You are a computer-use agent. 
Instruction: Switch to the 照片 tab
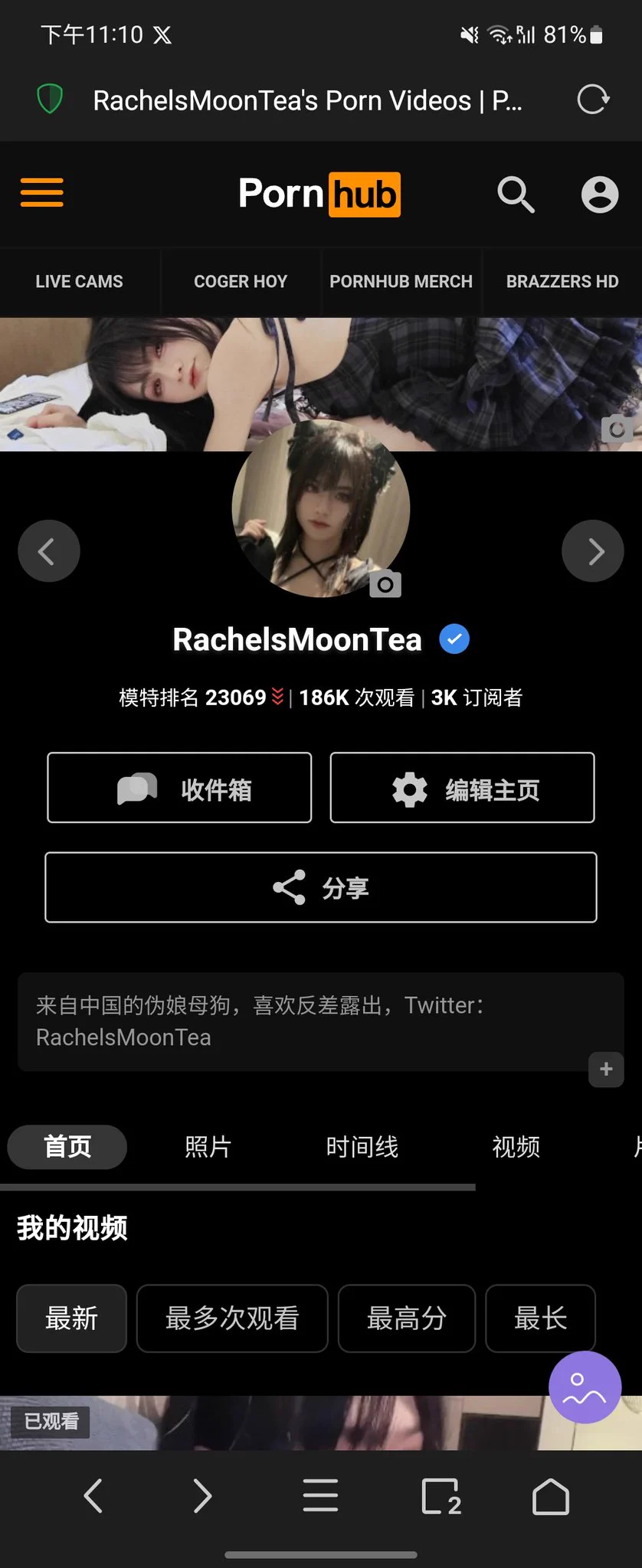[x=208, y=1147]
